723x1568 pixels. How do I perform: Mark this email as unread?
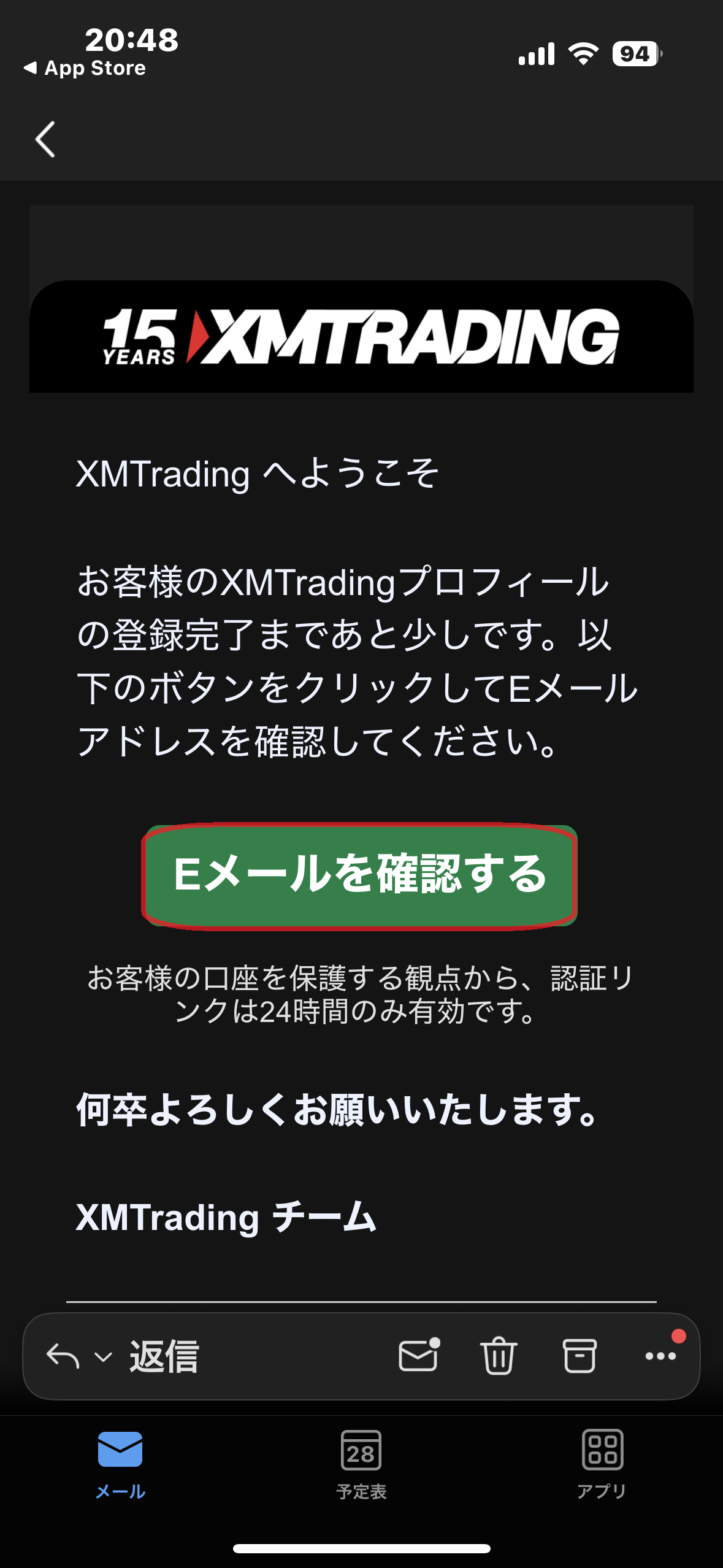tap(418, 1355)
